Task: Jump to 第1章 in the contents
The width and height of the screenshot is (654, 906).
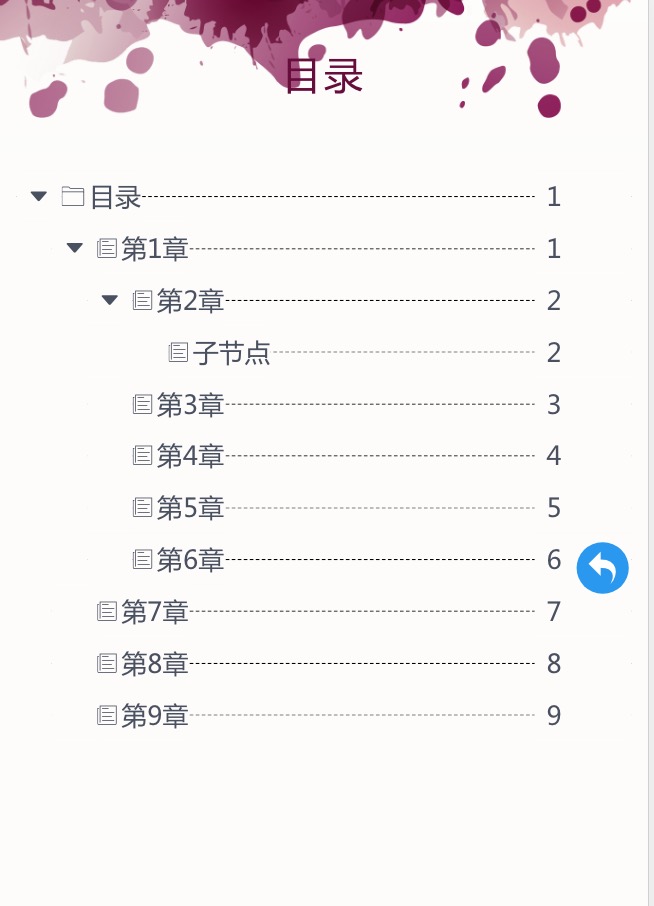Action: coord(155,249)
